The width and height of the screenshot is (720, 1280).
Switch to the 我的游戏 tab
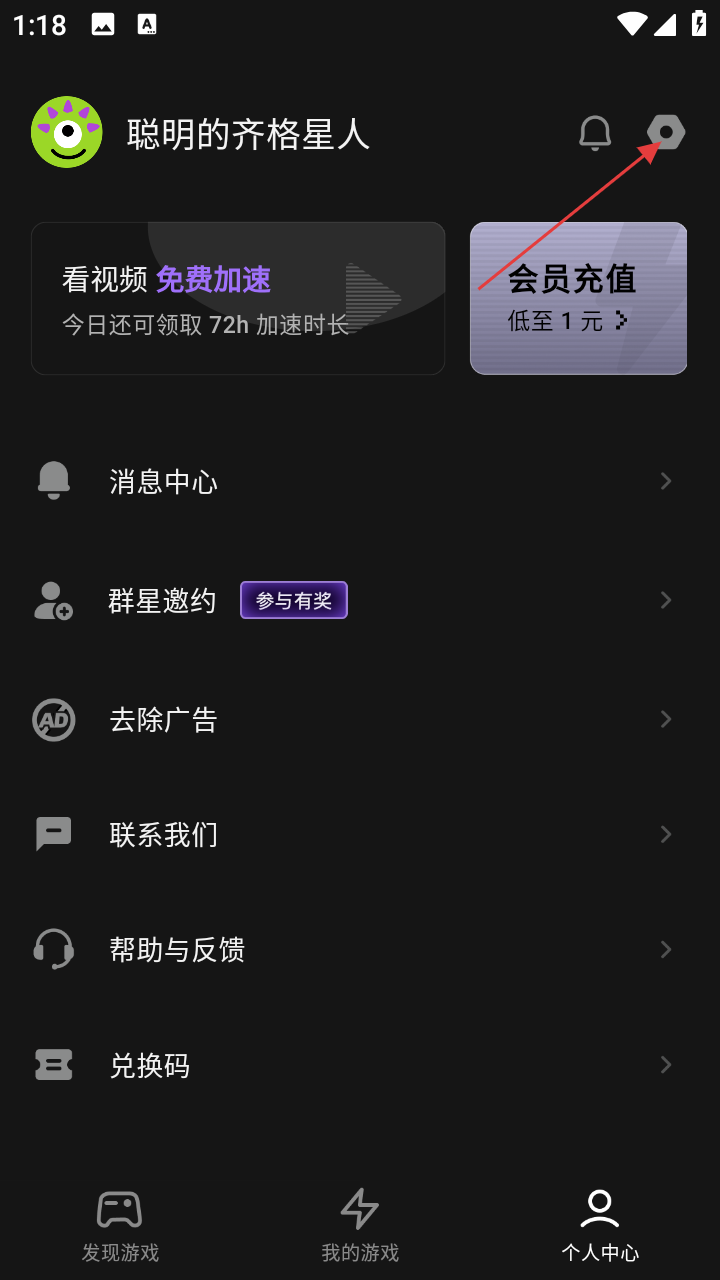pyautogui.click(x=360, y=1225)
